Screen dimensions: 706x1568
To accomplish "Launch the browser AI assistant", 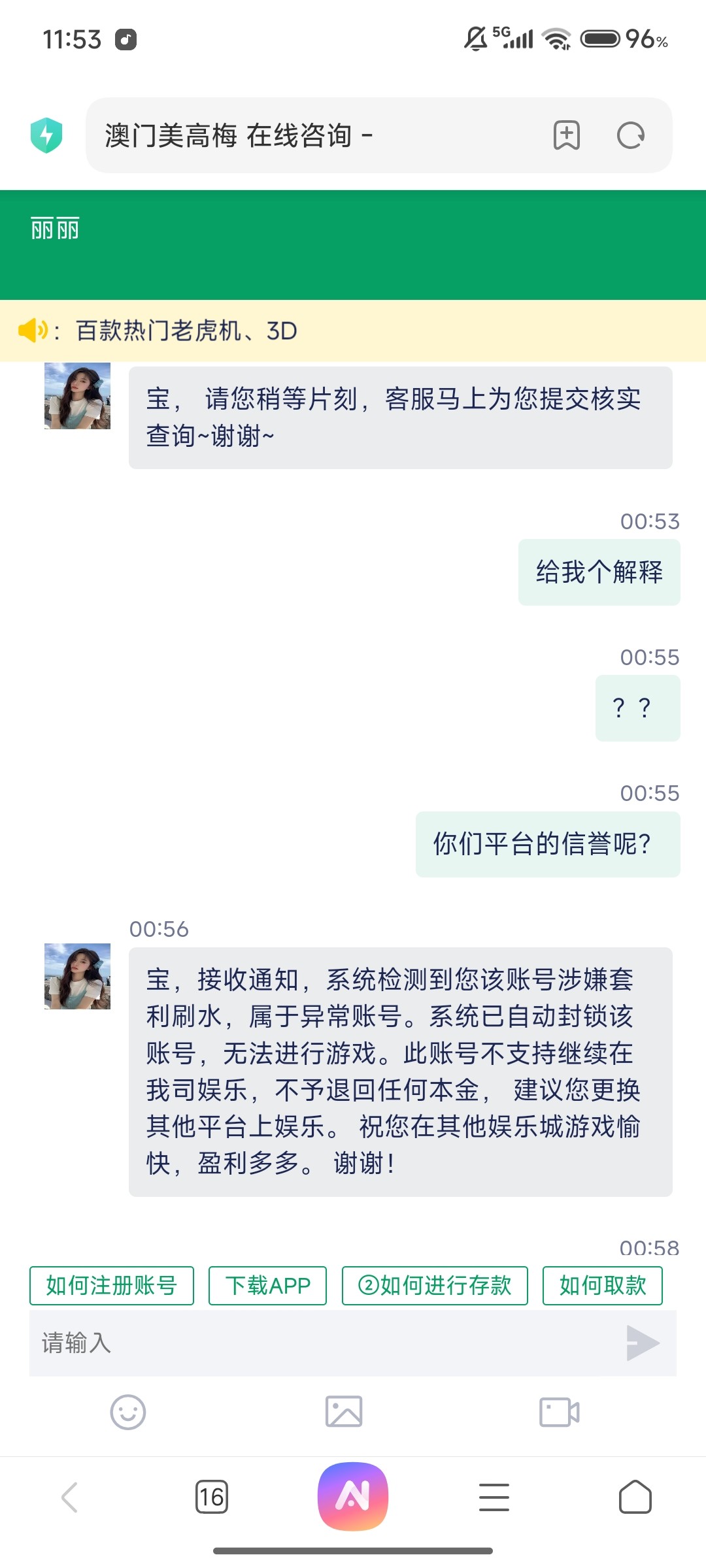I will click(353, 1497).
